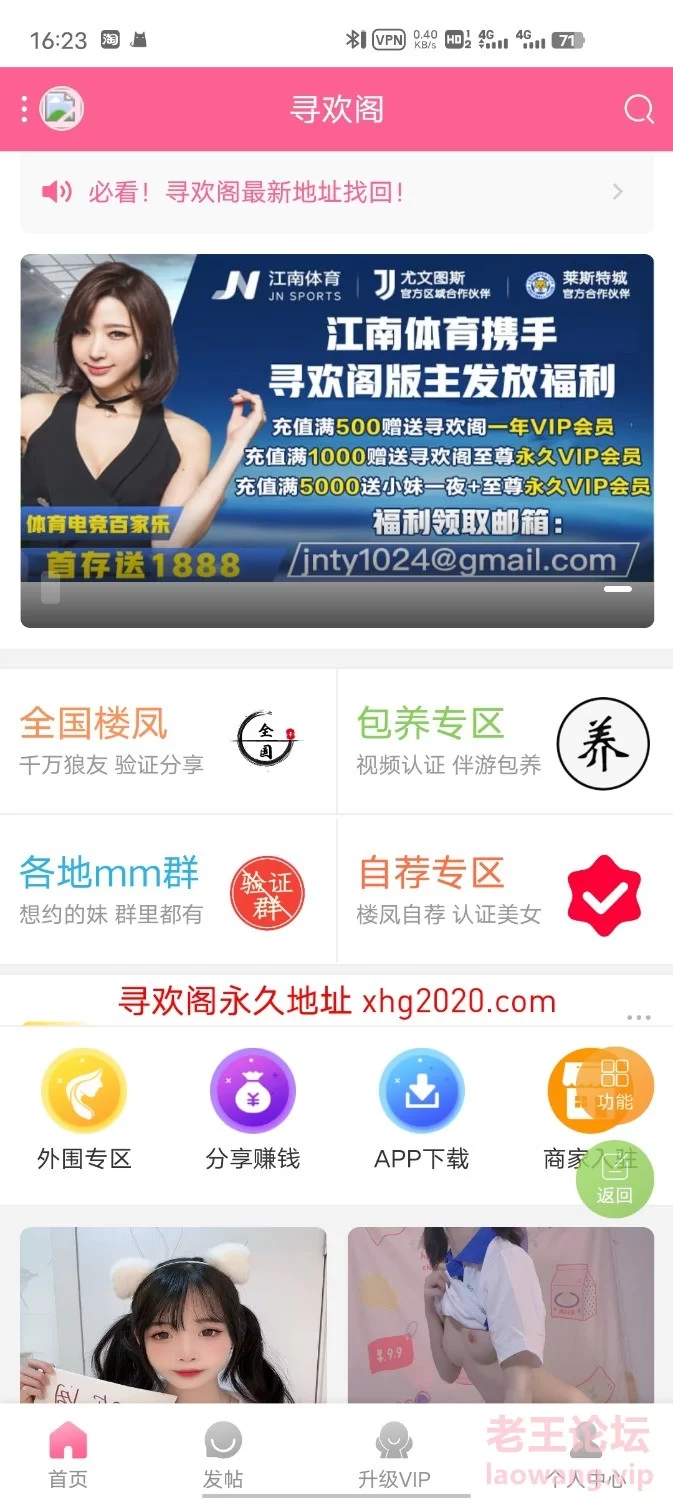Viewport: 673px width, 1500px height.
Task: Switch to the 发帖 tab
Action: pyautogui.click(x=223, y=1455)
